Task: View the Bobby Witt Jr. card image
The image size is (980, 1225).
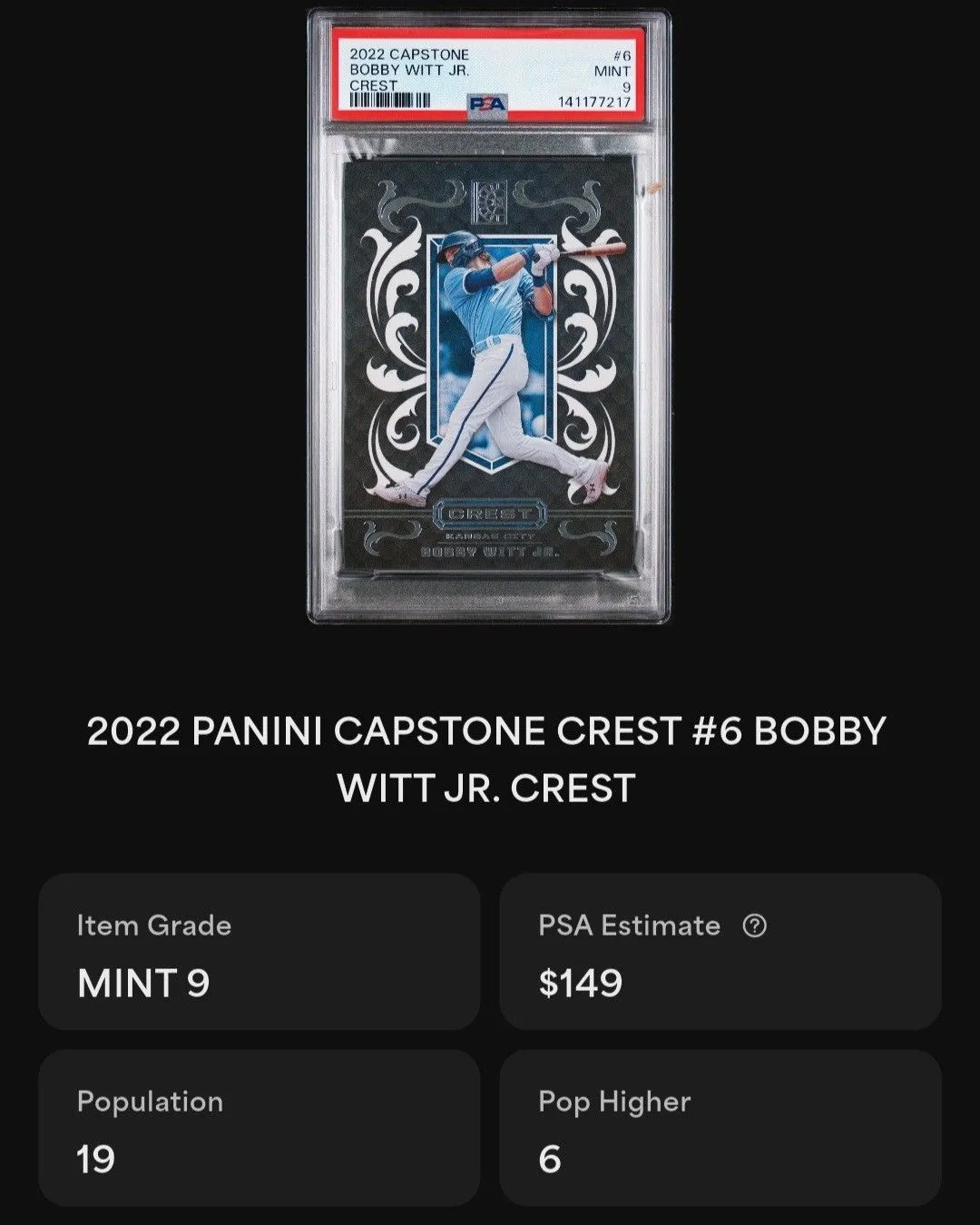Action: point(489,318)
